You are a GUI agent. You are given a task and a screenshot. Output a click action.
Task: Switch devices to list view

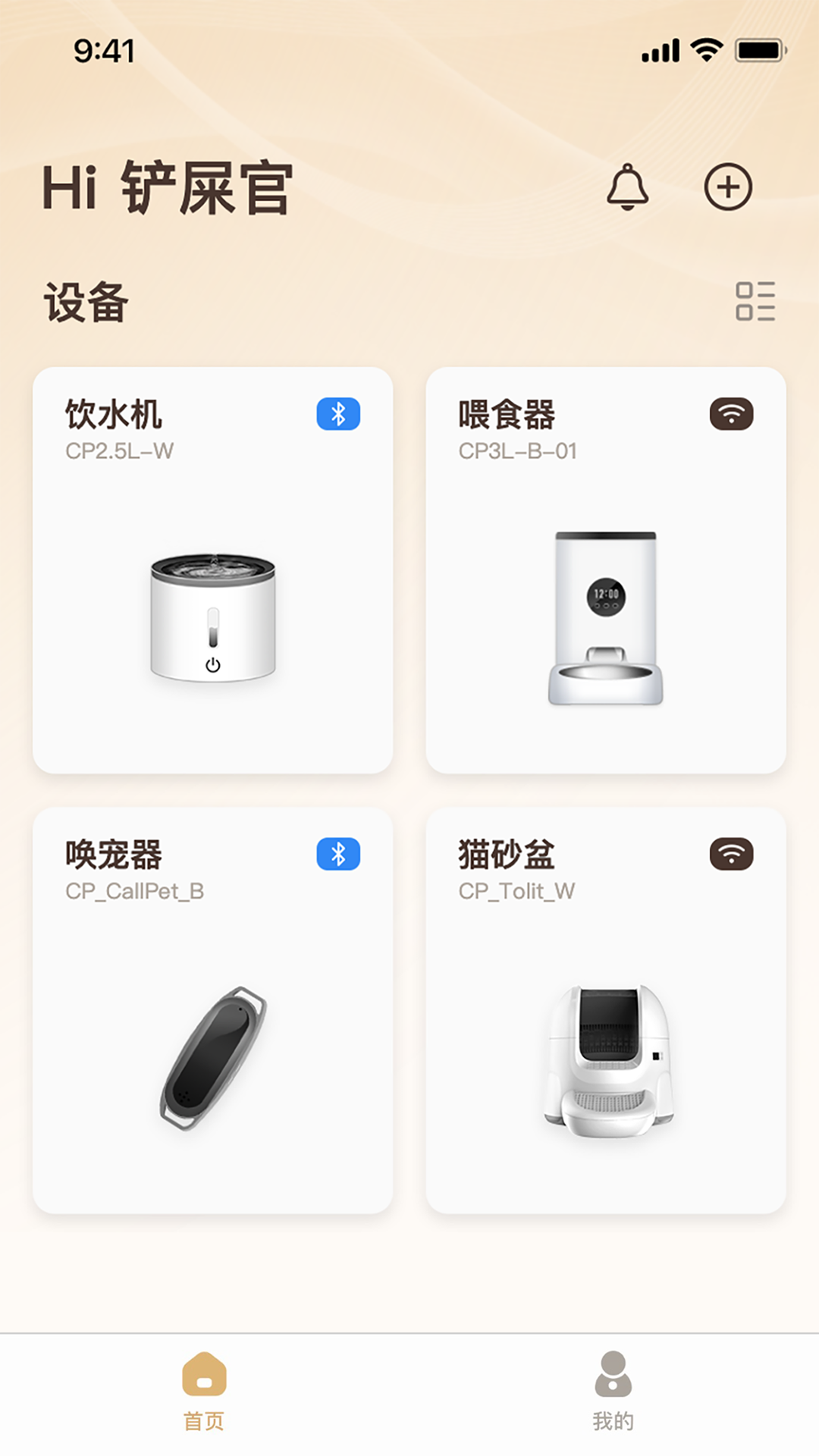point(755,301)
